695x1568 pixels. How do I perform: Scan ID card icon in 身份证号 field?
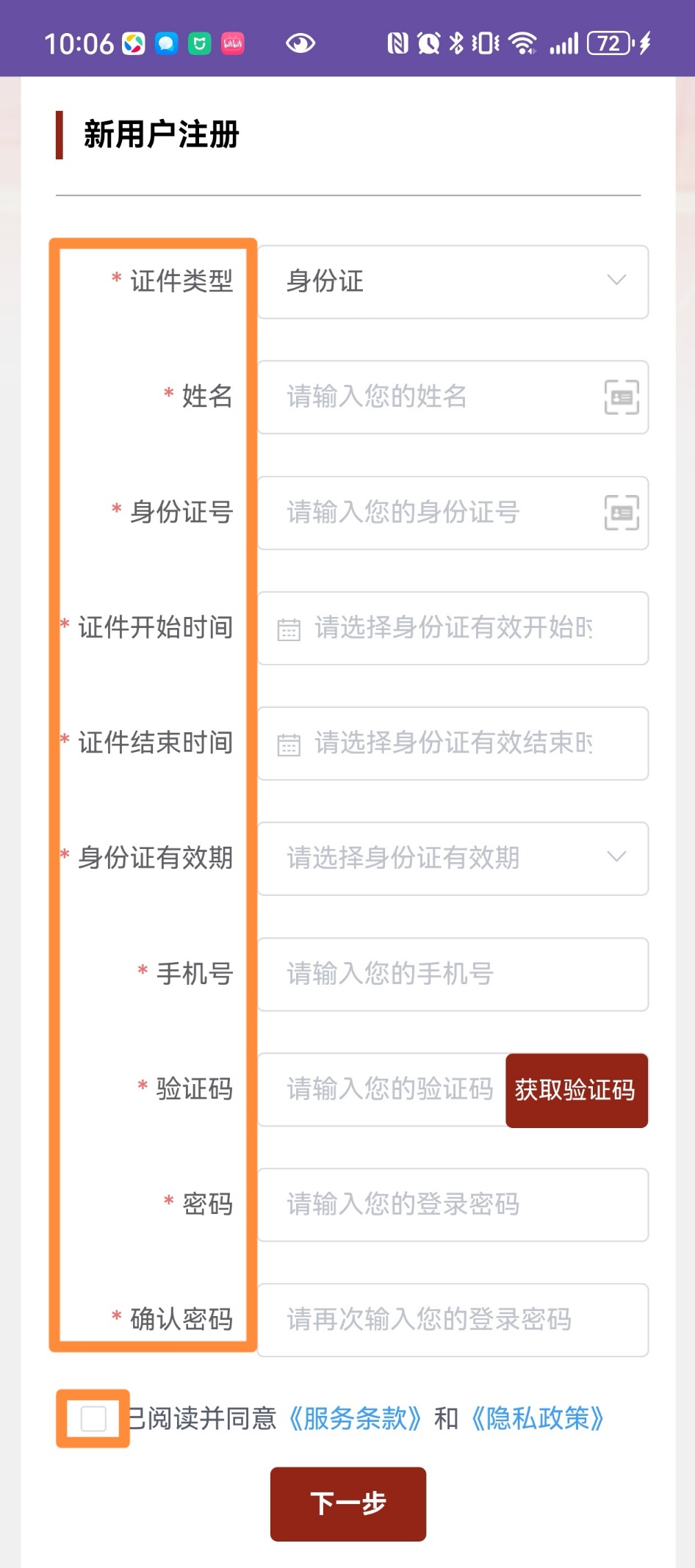click(621, 513)
